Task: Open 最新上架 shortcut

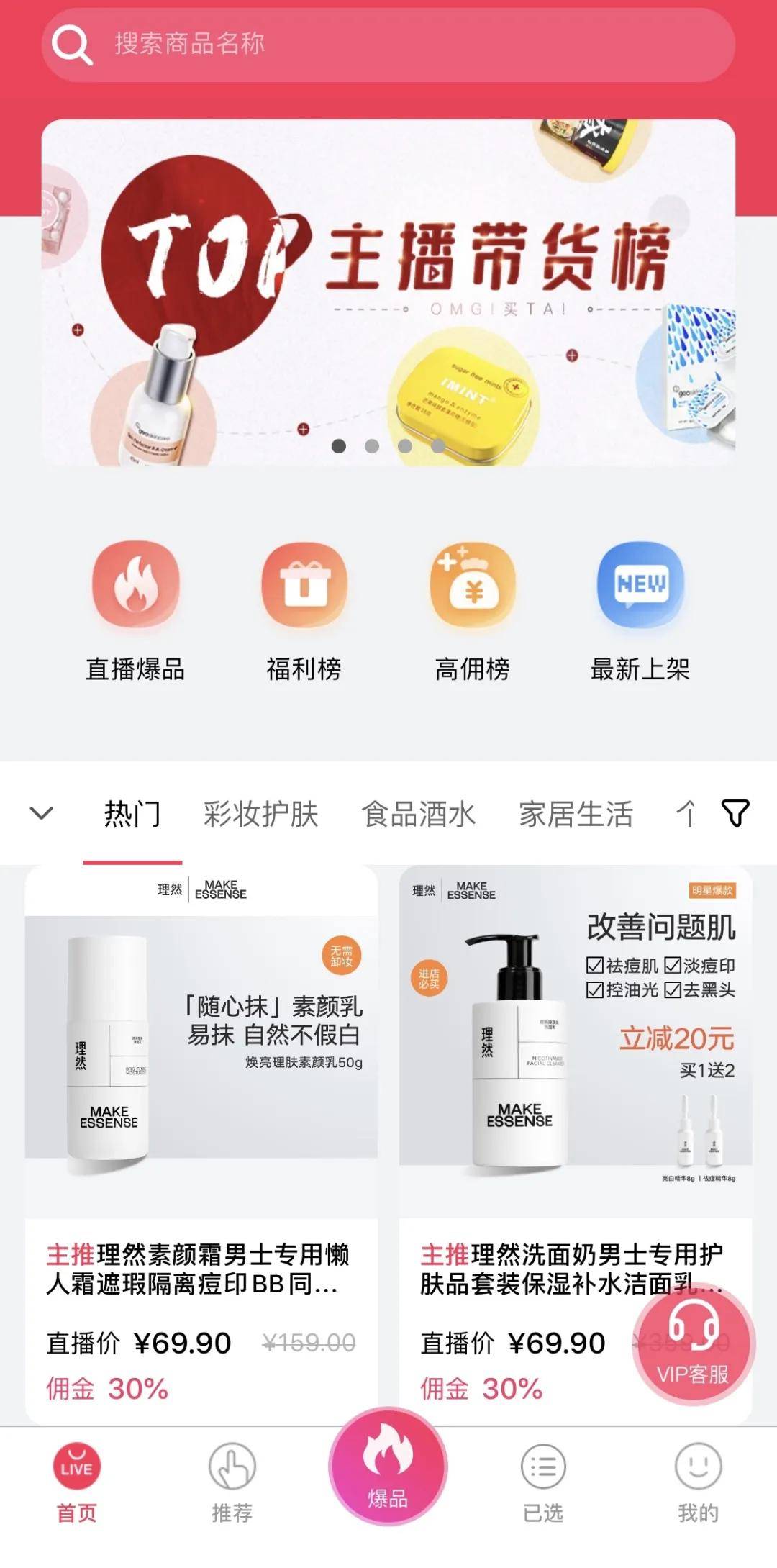Action: [x=640, y=612]
